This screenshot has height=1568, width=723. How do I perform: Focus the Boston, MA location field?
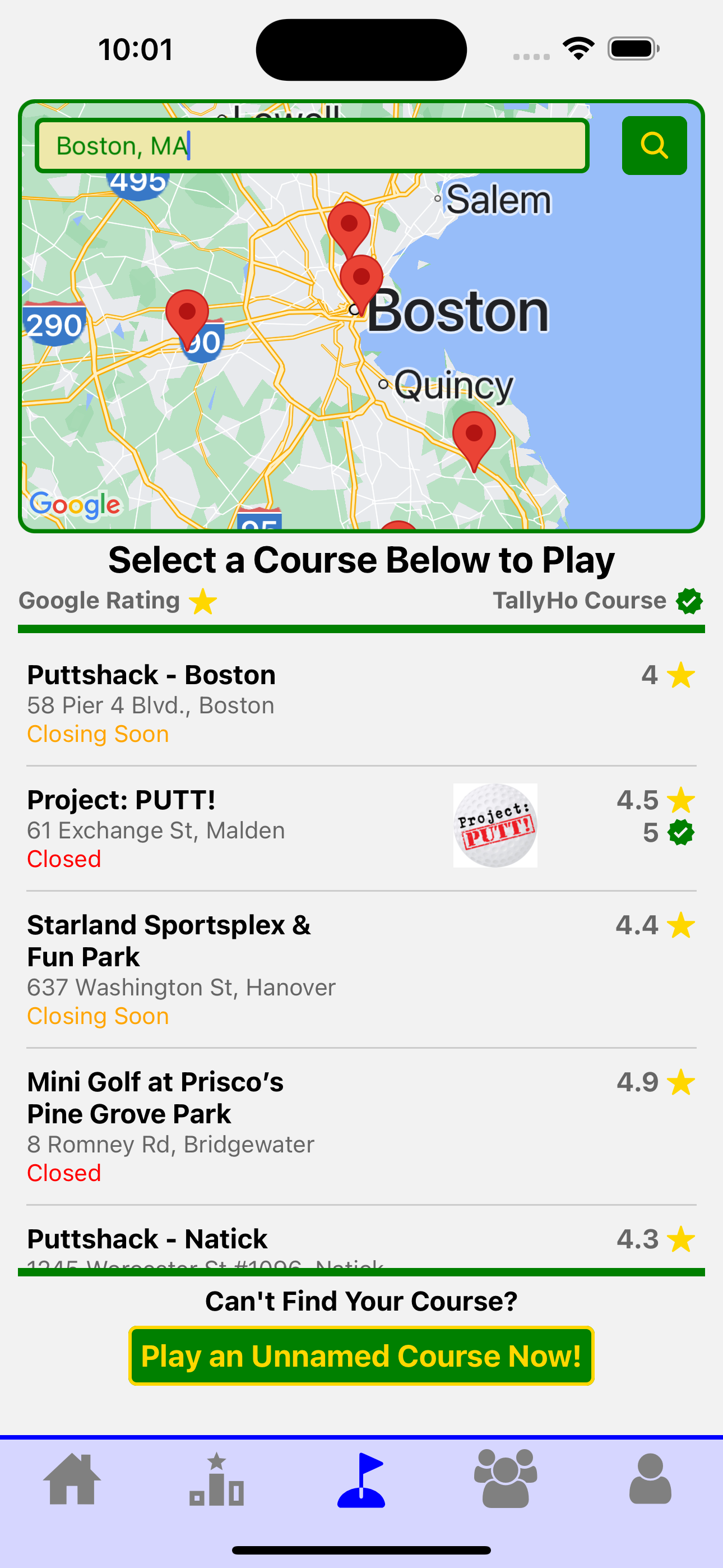tap(312, 146)
